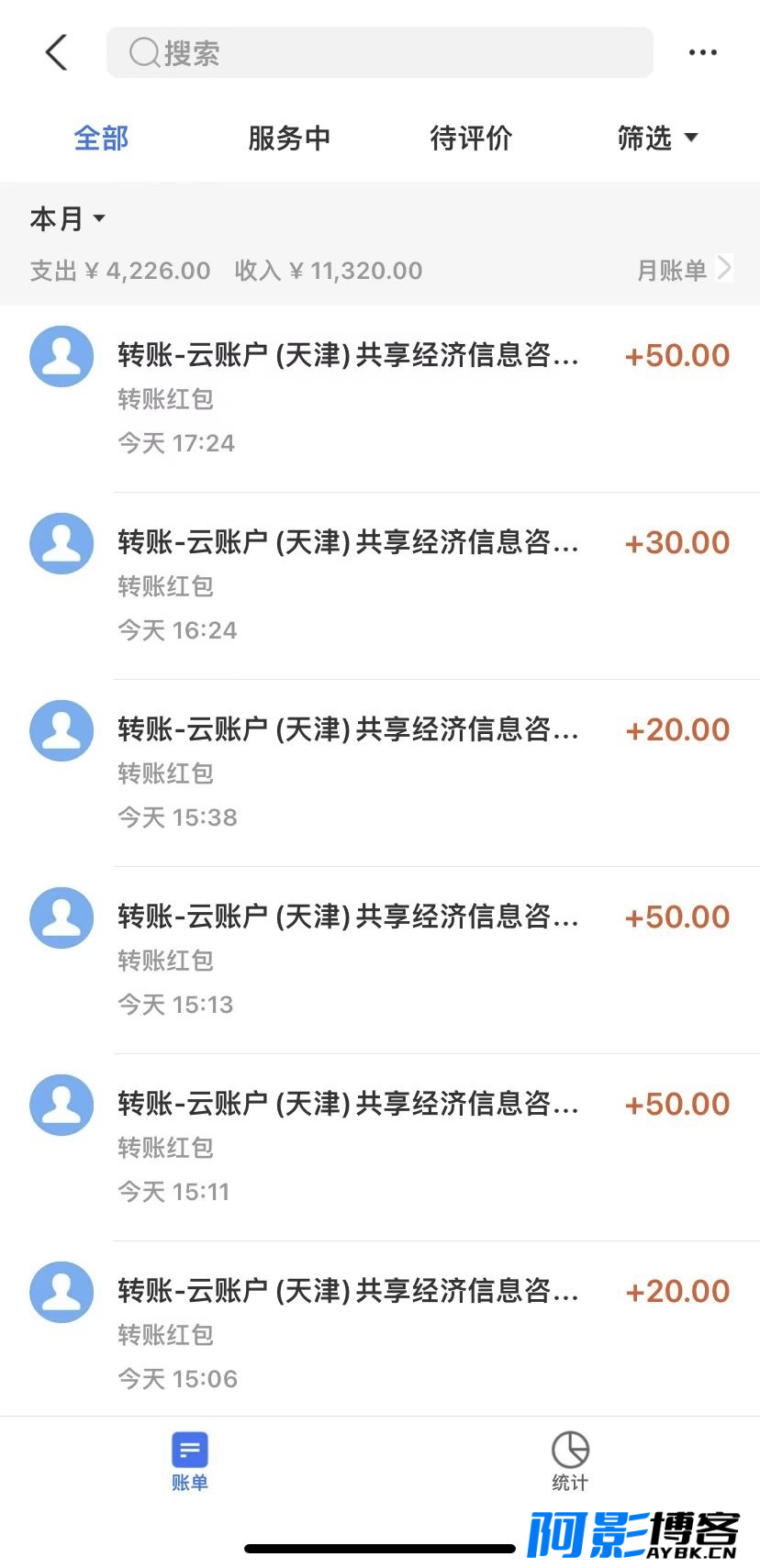Open the three-dot overflow menu
Viewport: 760px width, 1568px height.
point(702,52)
